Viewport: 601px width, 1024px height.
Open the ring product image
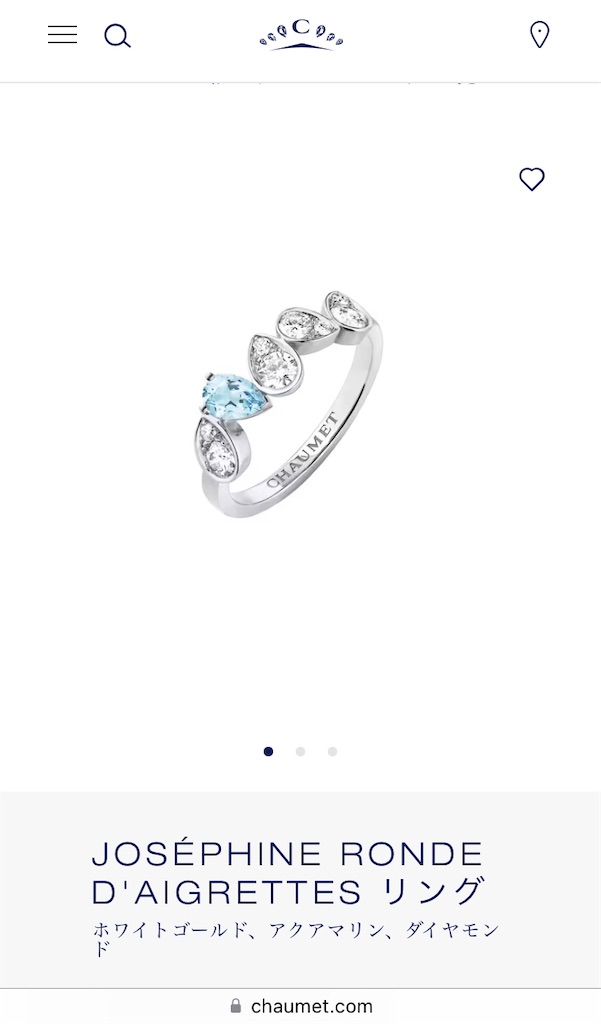[288, 404]
